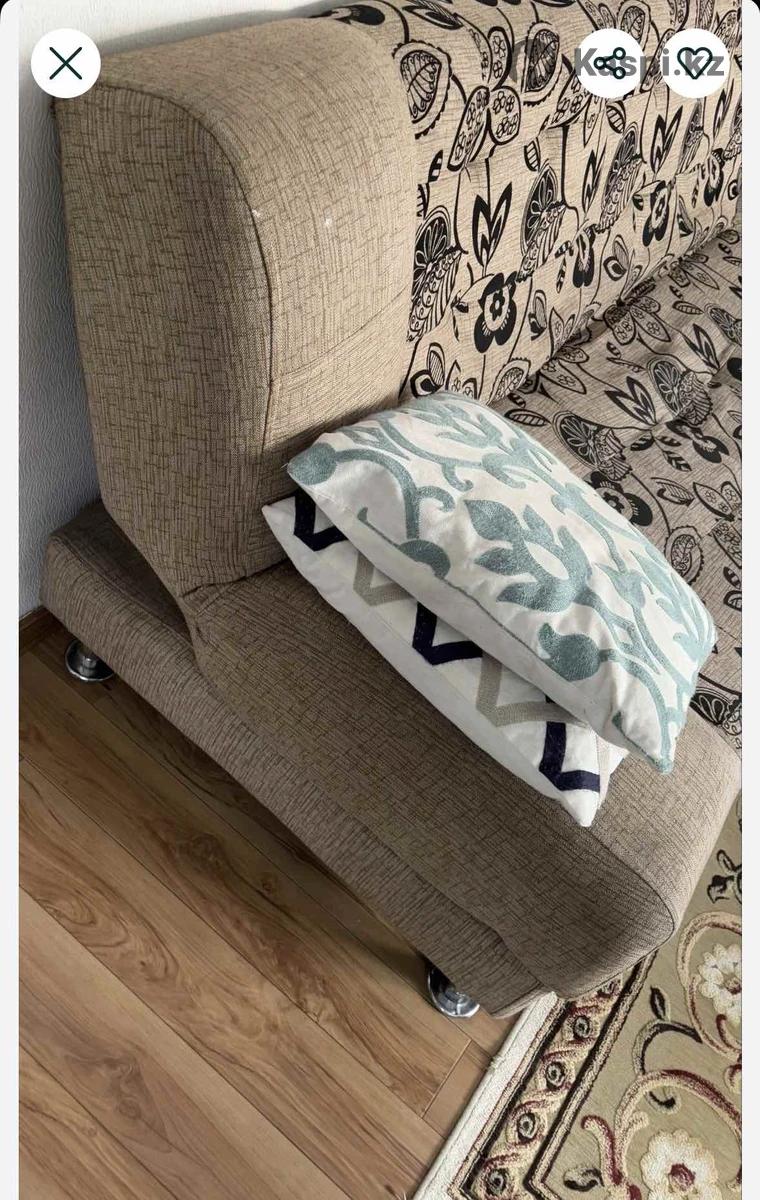Add this listing to favorites
Image resolution: width=760 pixels, height=1200 pixels.
[694, 64]
